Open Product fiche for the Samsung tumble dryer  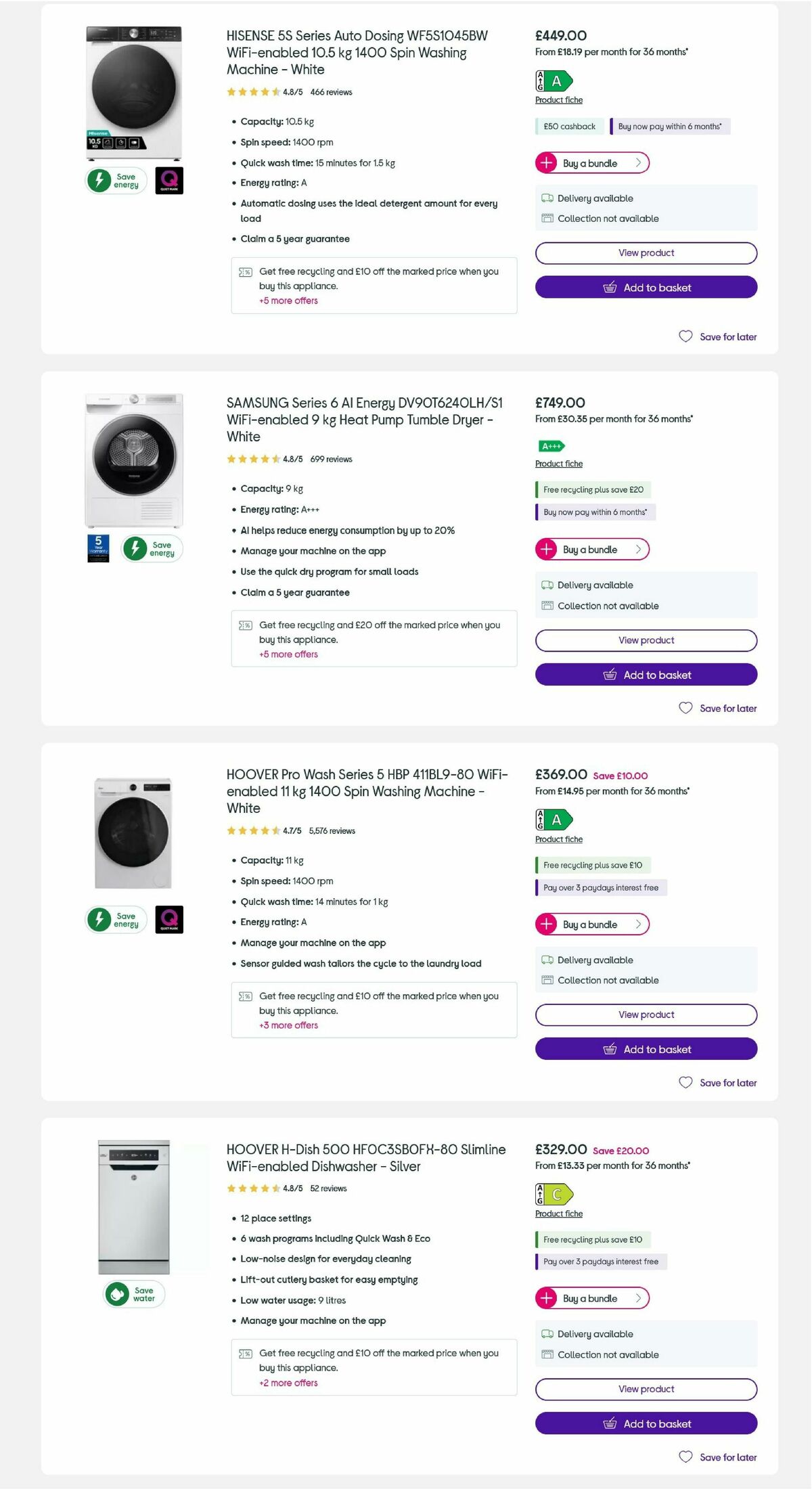(x=558, y=464)
